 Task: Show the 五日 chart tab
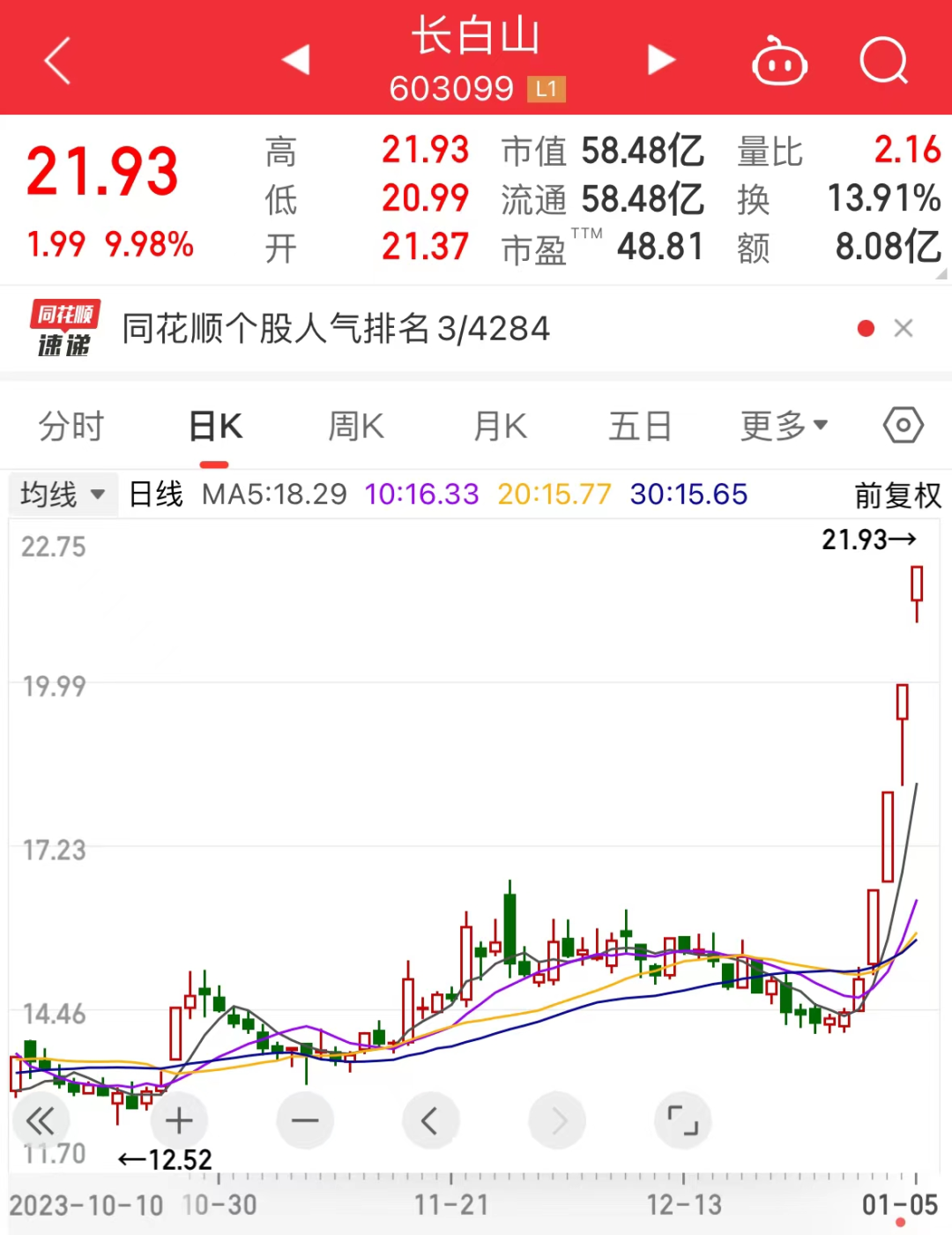coord(640,427)
